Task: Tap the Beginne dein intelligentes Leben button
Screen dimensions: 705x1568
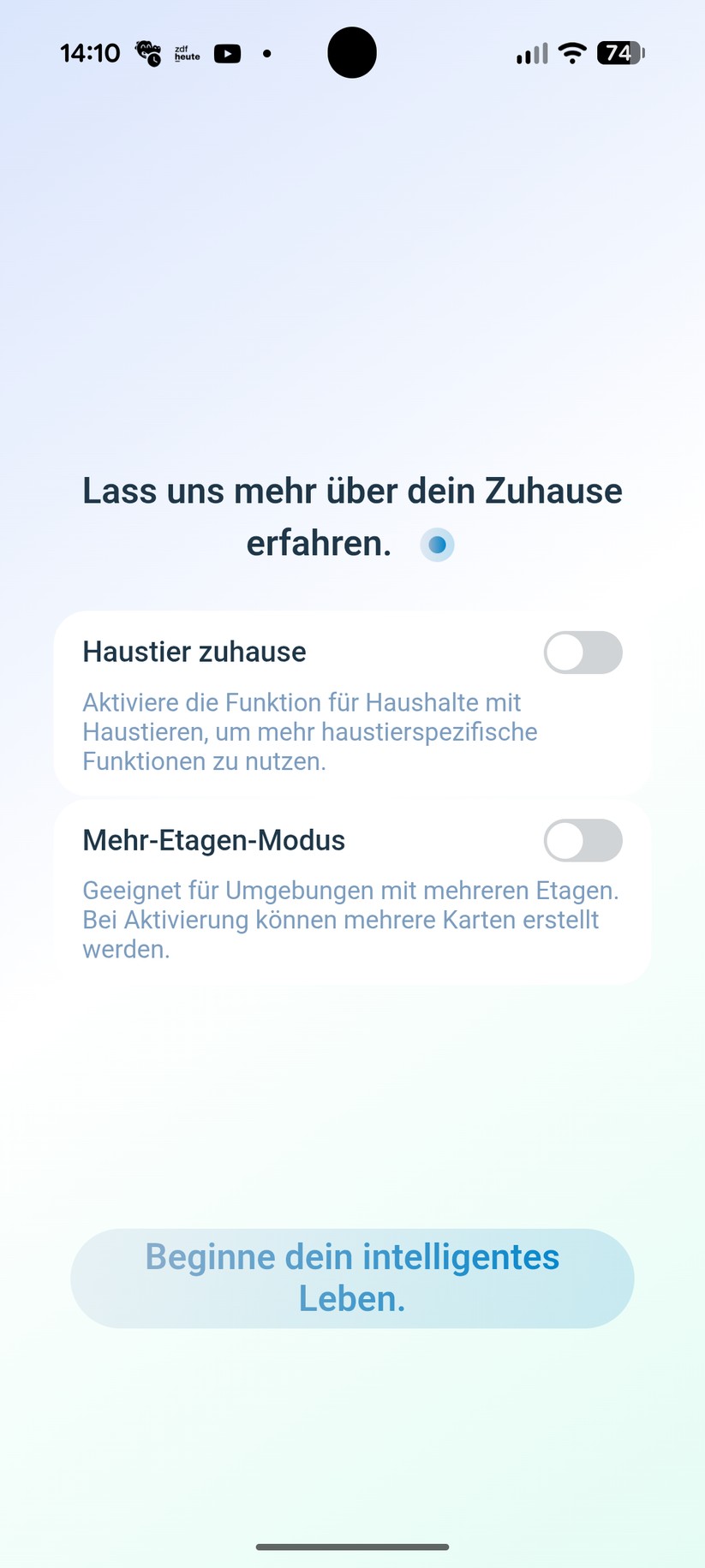Action: tap(352, 1278)
